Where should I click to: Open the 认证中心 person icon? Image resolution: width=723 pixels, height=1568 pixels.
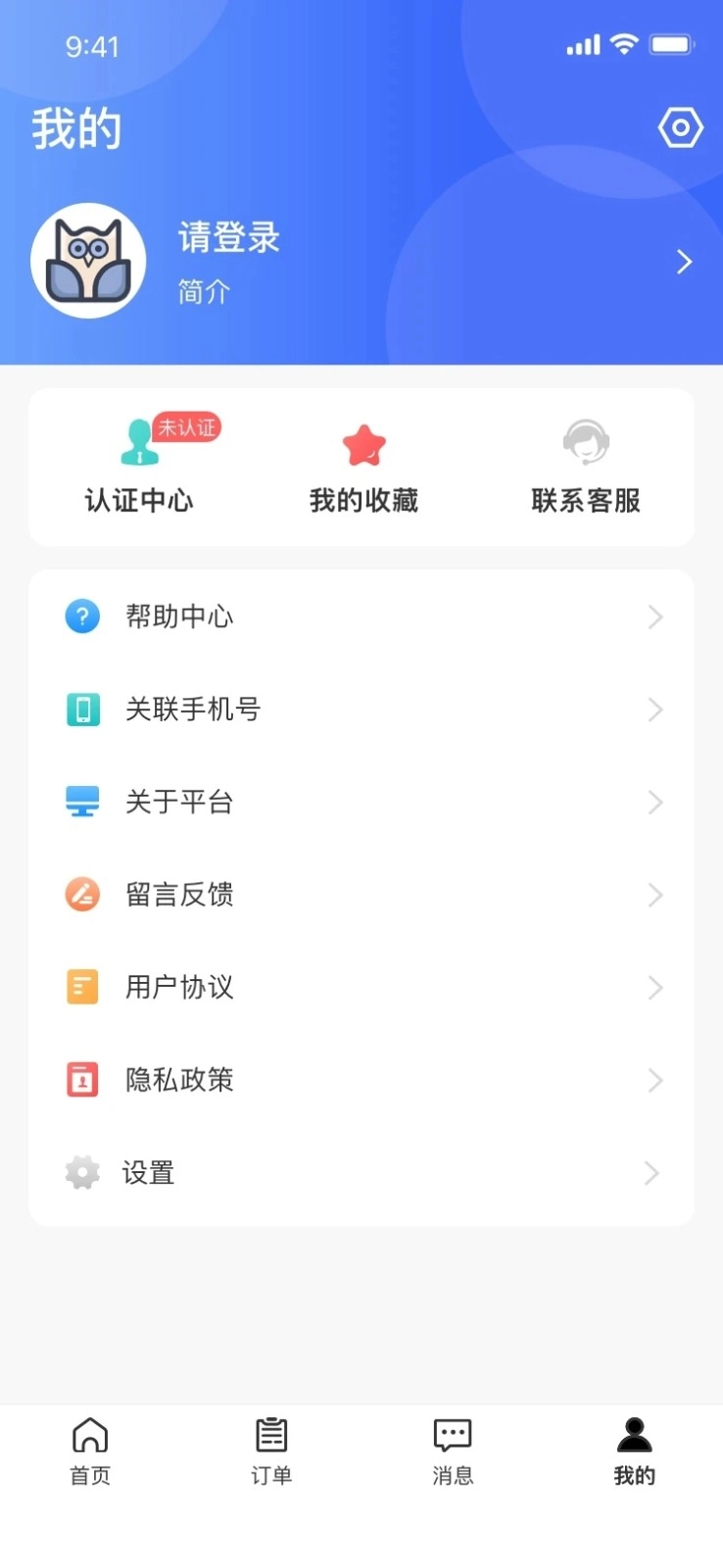click(x=139, y=444)
